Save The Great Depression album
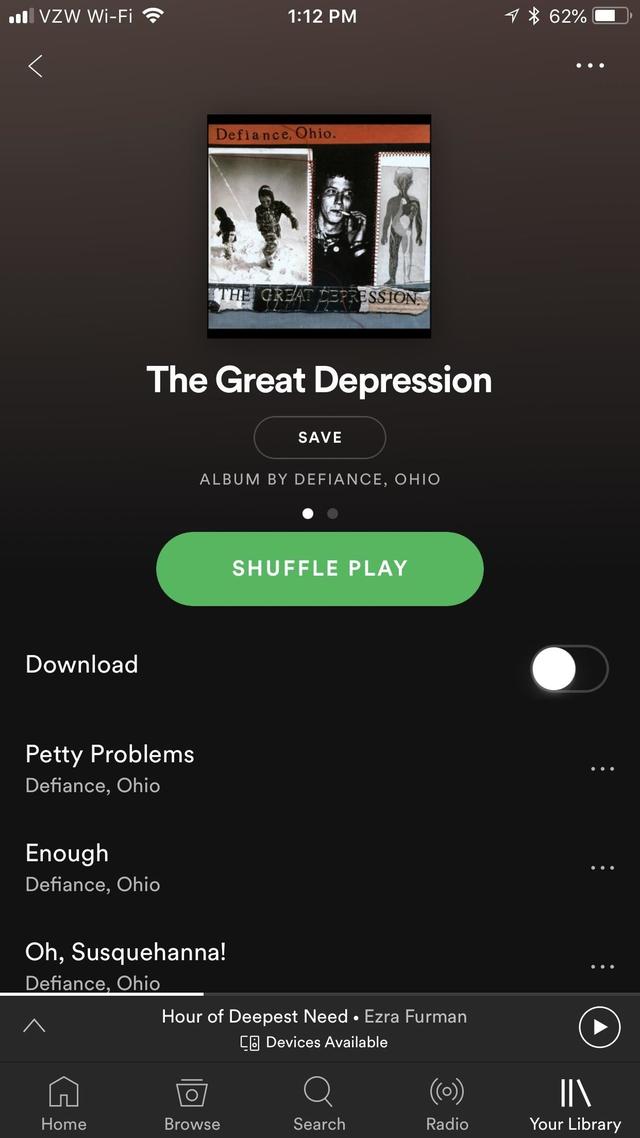This screenshot has height=1138, width=640. pyautogui.click(x=320, y=437)
